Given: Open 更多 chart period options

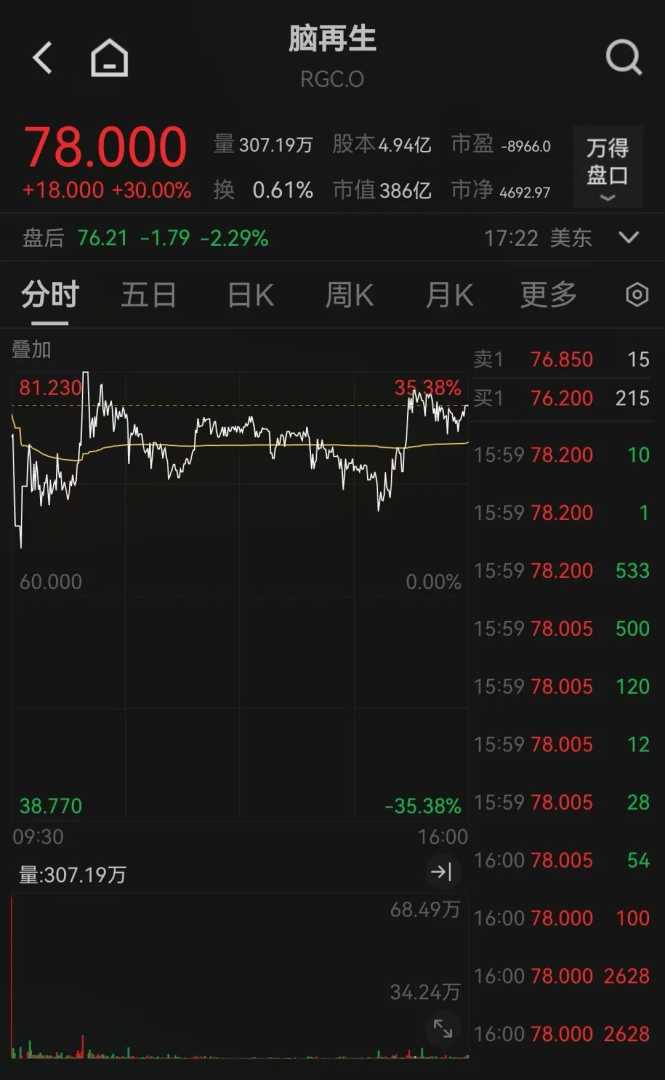Looking at the screenshot, I should coord(548,295).
